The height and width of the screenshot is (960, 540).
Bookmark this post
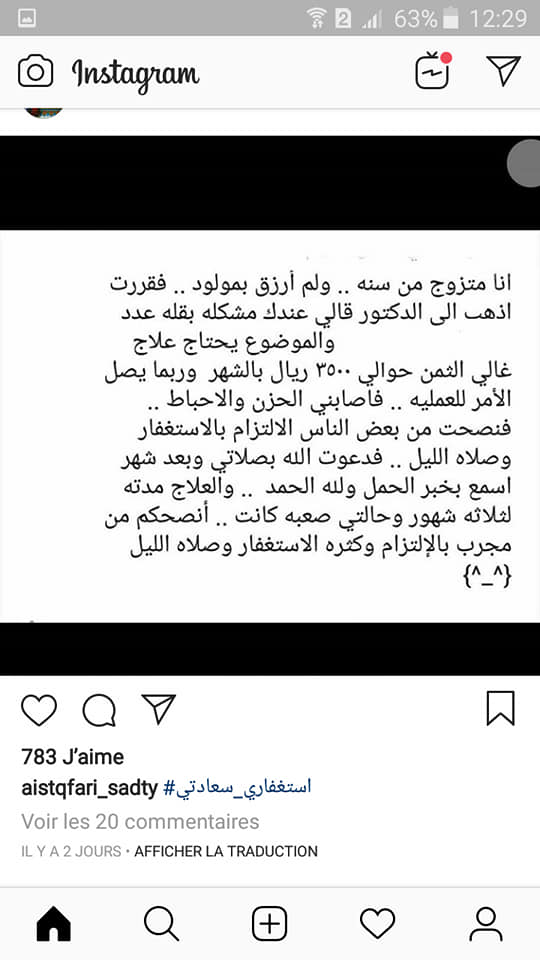point(501,709)
